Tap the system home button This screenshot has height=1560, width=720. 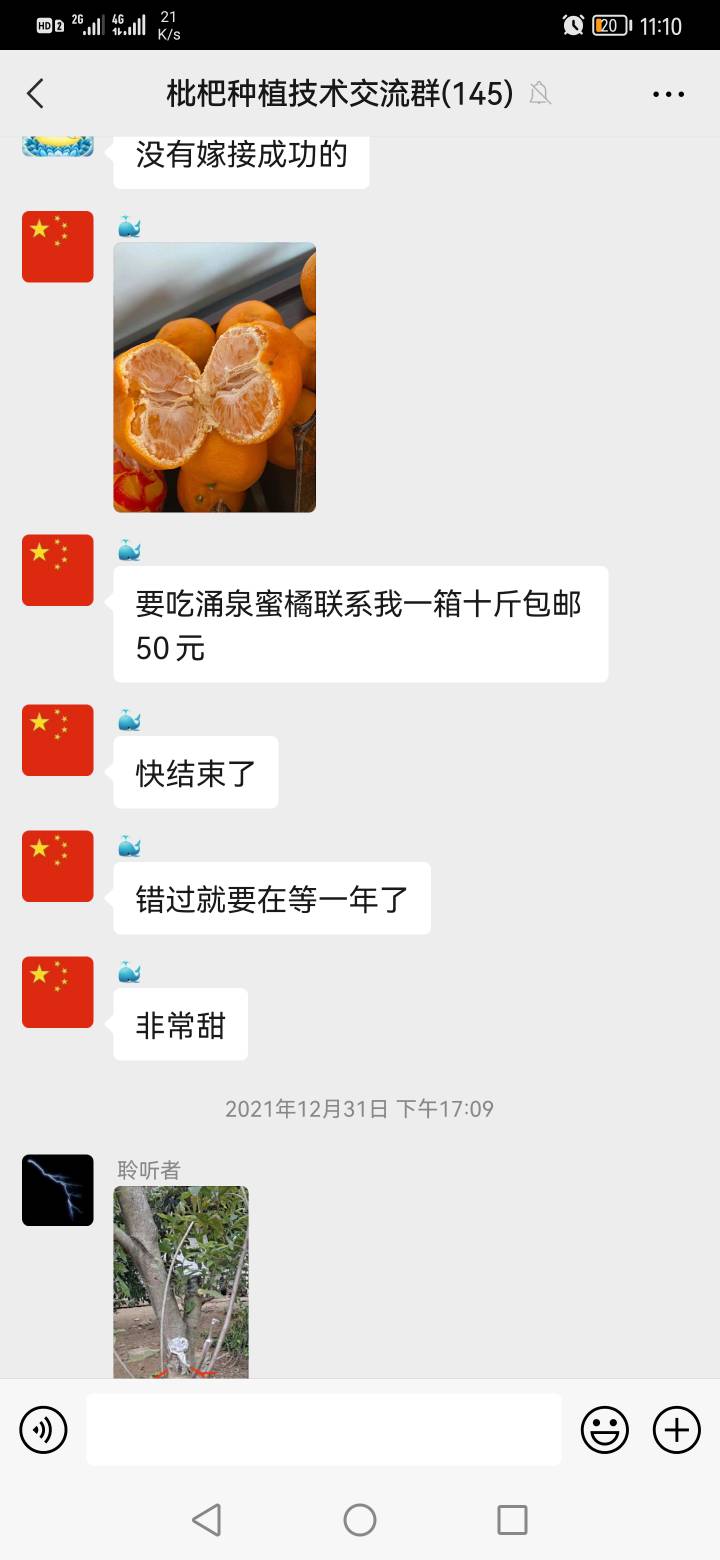coord(360,1520)
